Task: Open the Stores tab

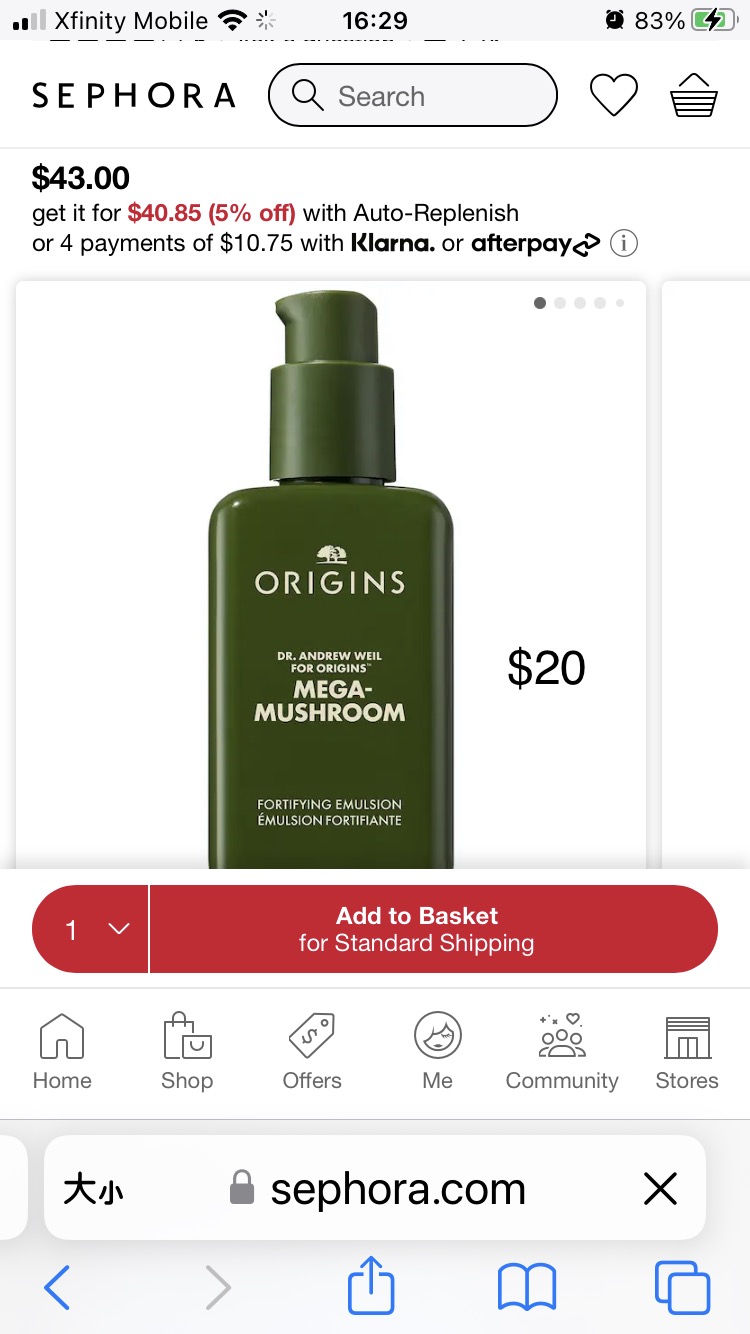Action: coord(687,1052)
